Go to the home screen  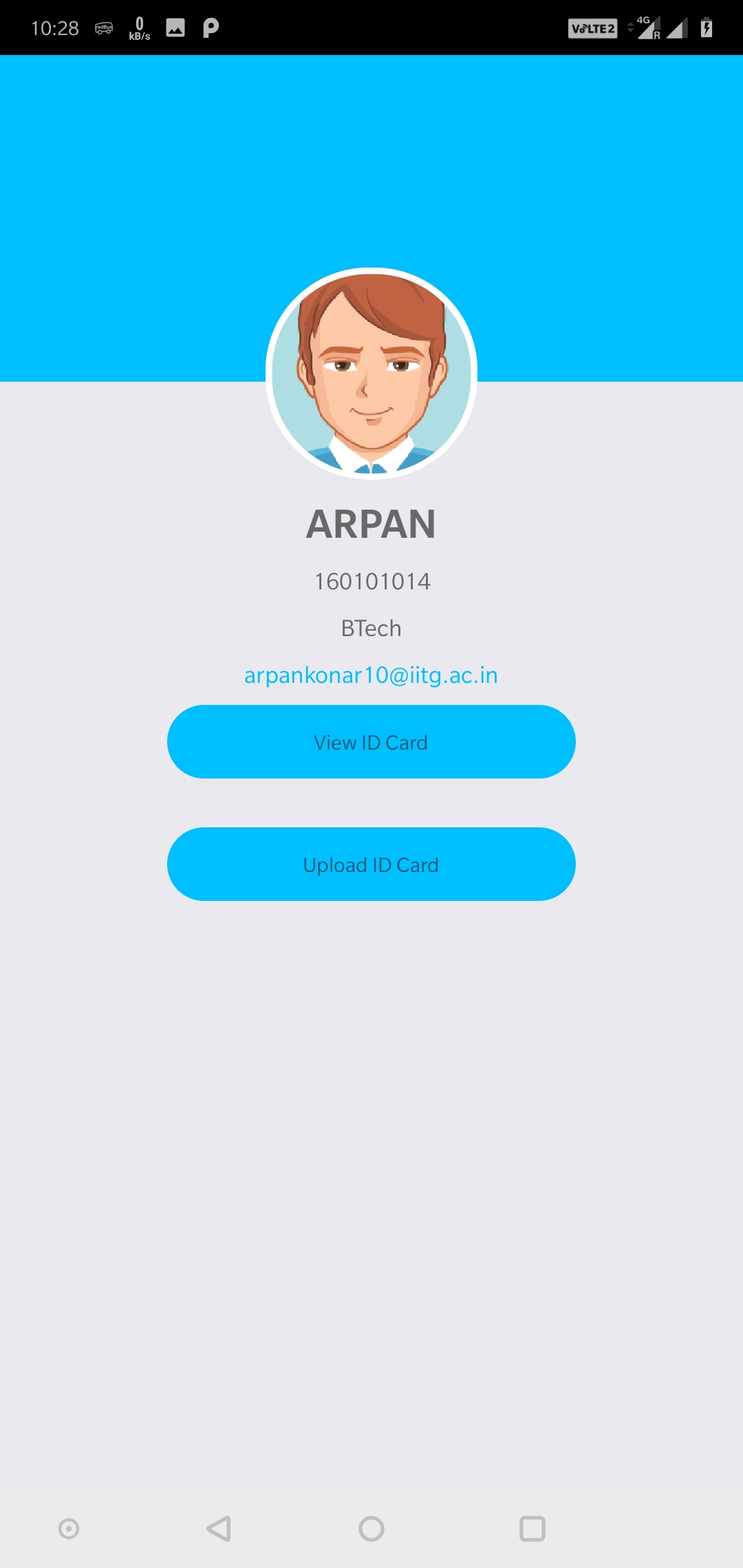tap(371, 1528)
